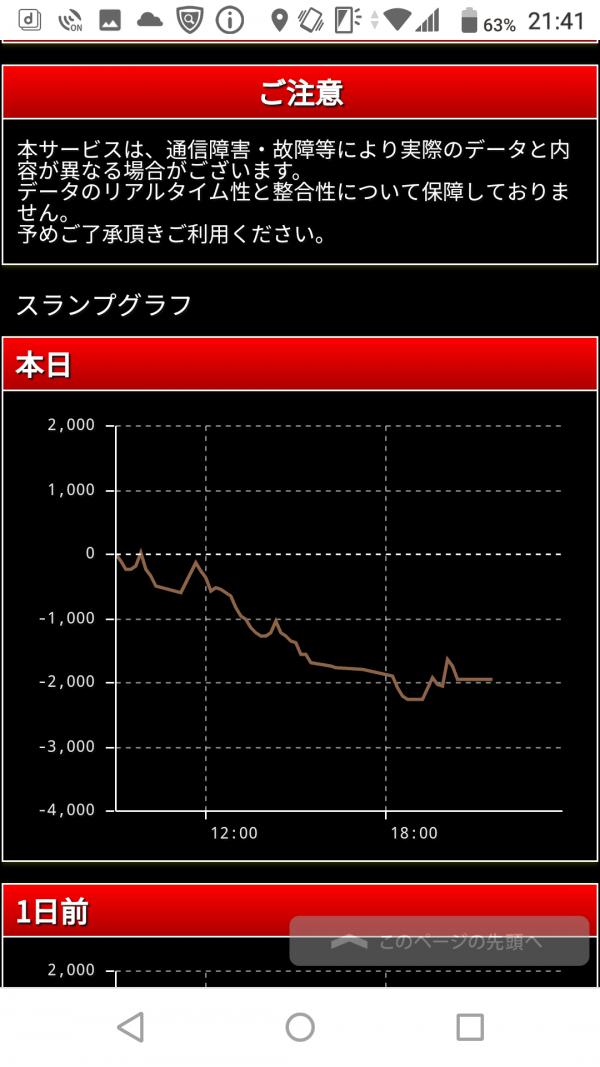Jump to top with このページの先頭へ button
Viewport: 600px width, 1067px height.
(x=439, y=941)
